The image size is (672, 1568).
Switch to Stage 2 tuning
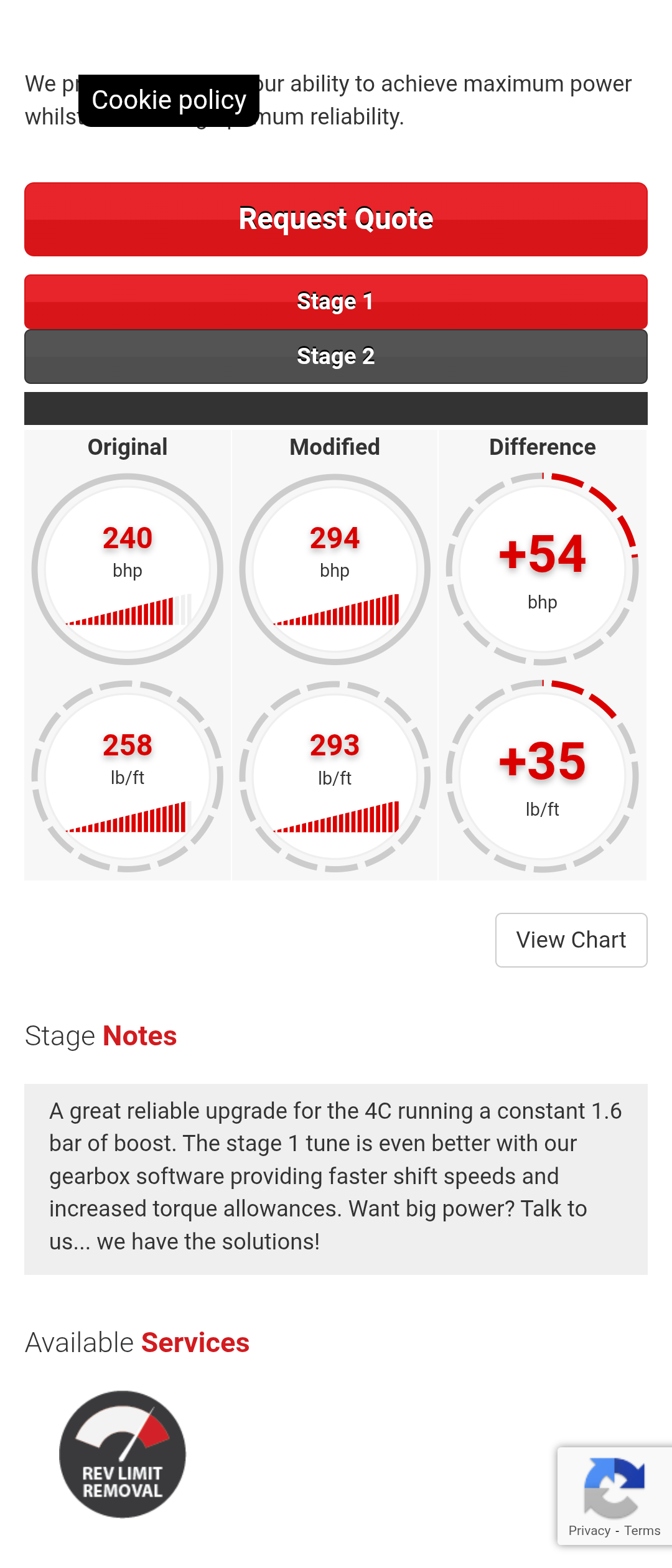tap(336, 357)
